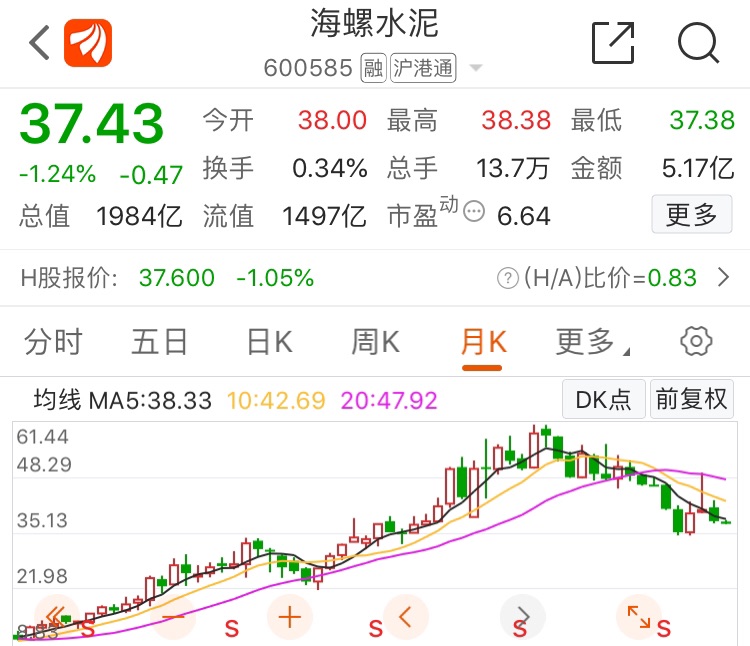
Task: Expand chart to full screen
Action: pyautogui.click(x=638, y=616)
